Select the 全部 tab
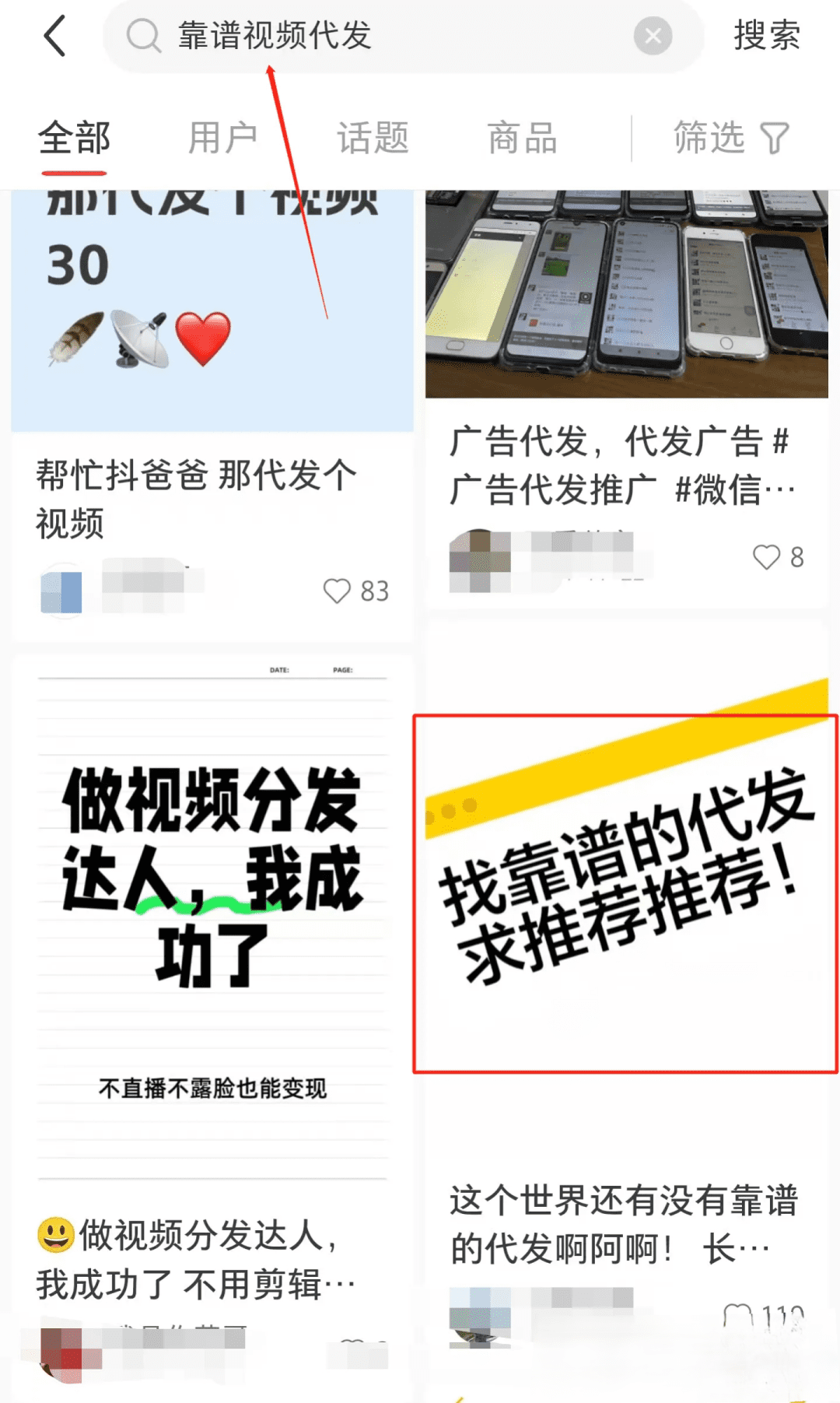 coord(74,139)
